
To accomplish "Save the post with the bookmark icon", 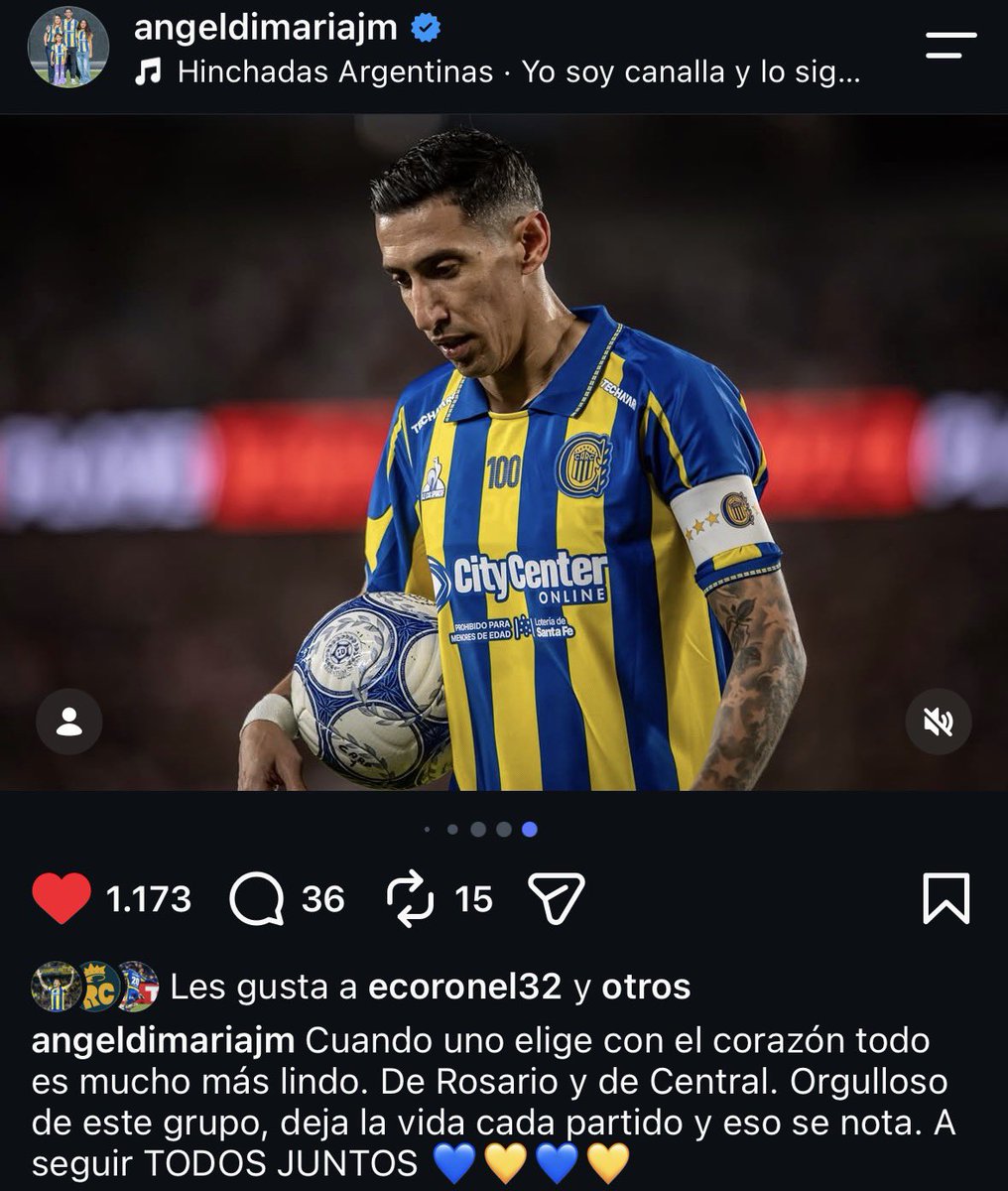I will click(x=945, y=898).
